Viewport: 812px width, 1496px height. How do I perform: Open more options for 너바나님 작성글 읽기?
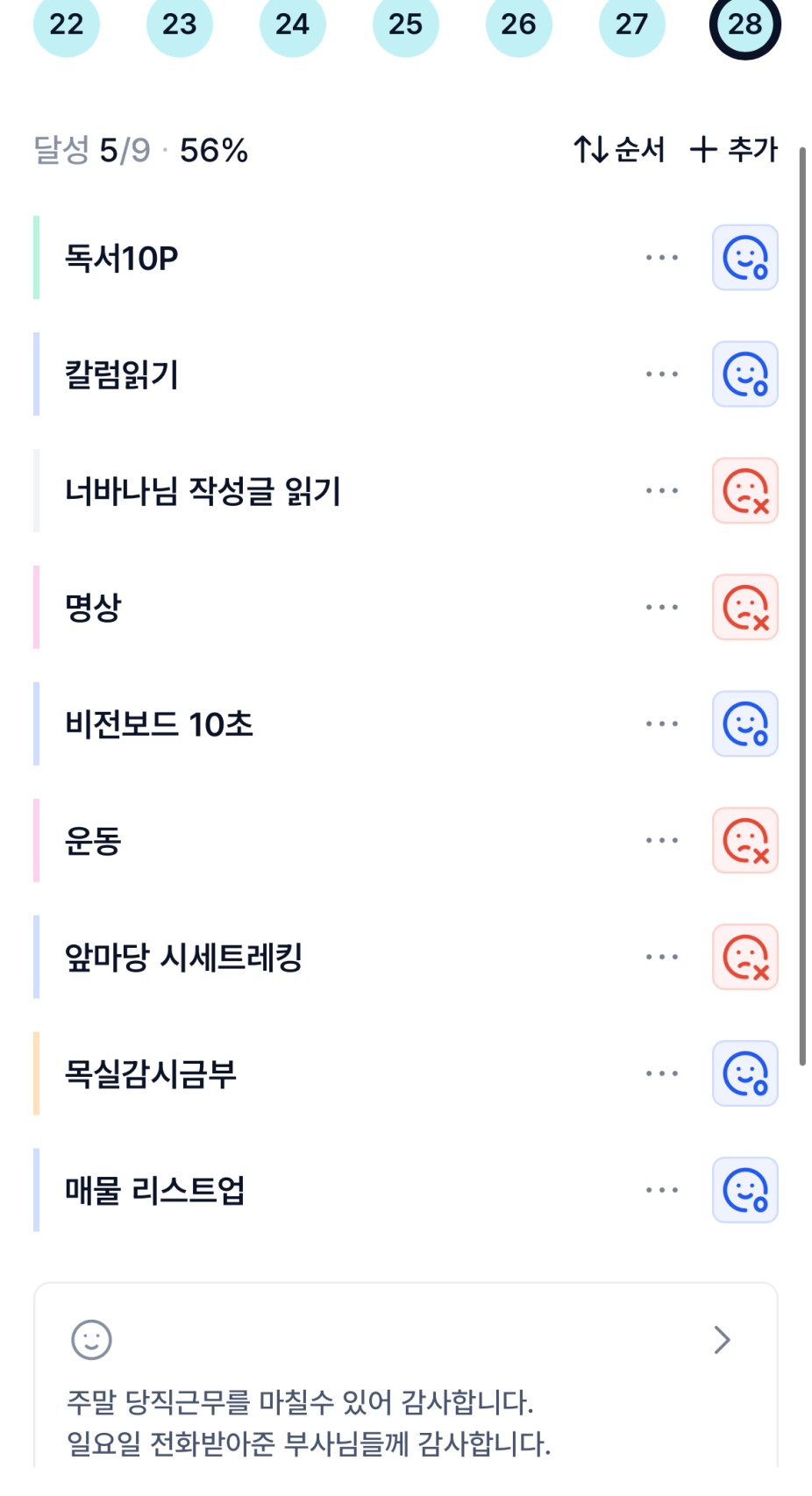661,491
